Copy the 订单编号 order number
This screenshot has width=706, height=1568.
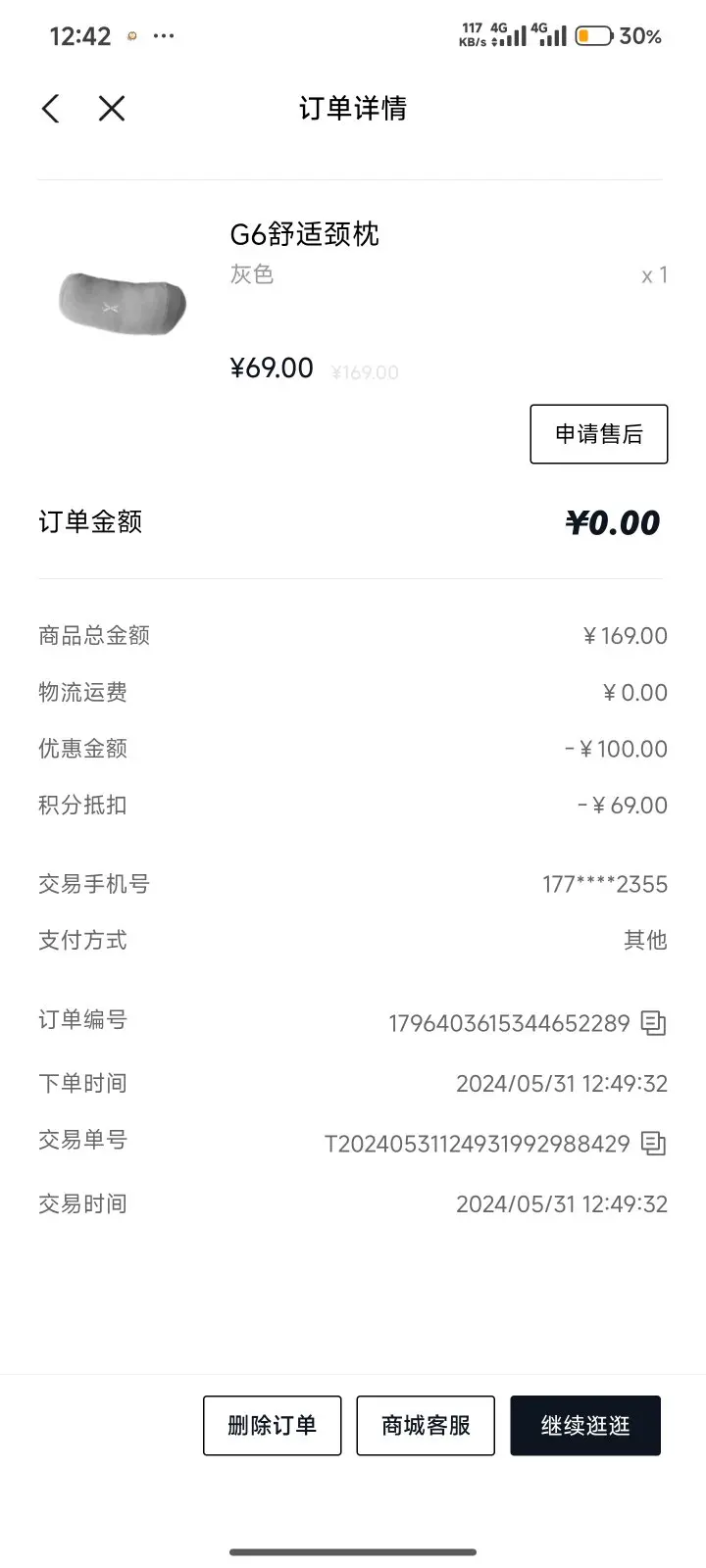(653, 1023)
